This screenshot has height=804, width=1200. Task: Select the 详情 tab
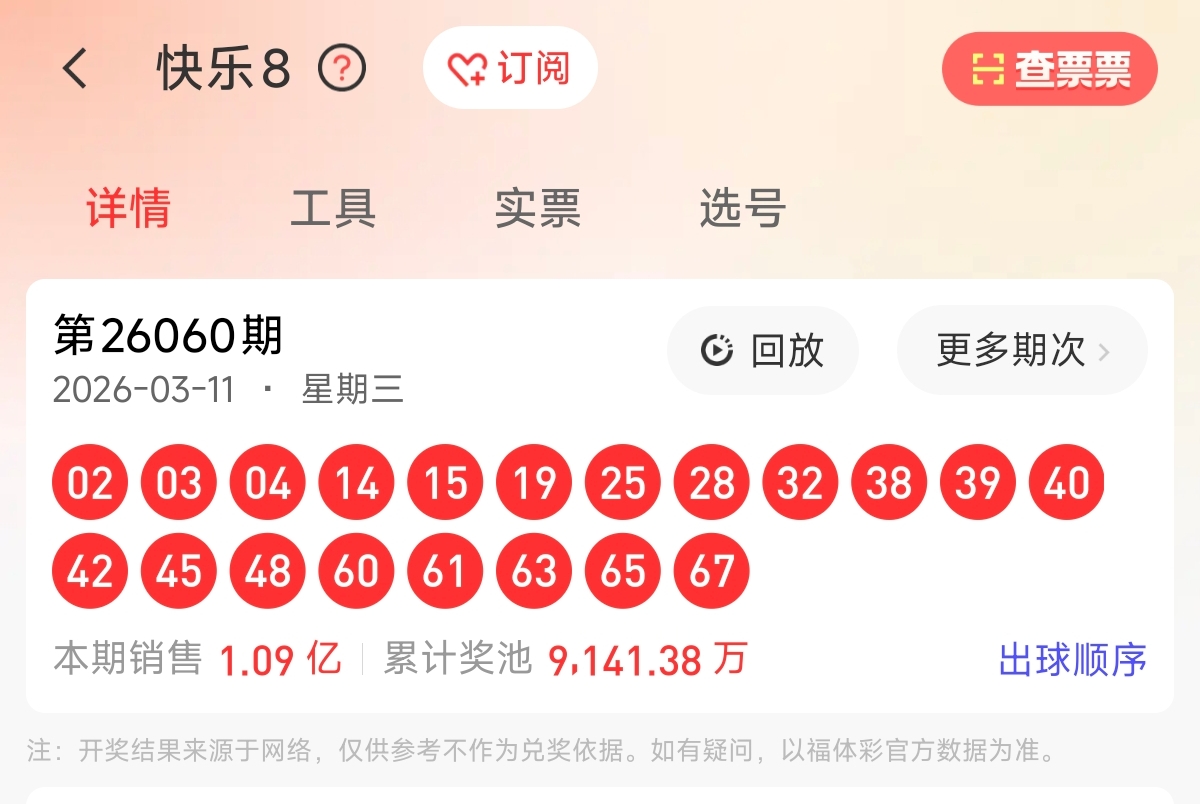[128, 208]
